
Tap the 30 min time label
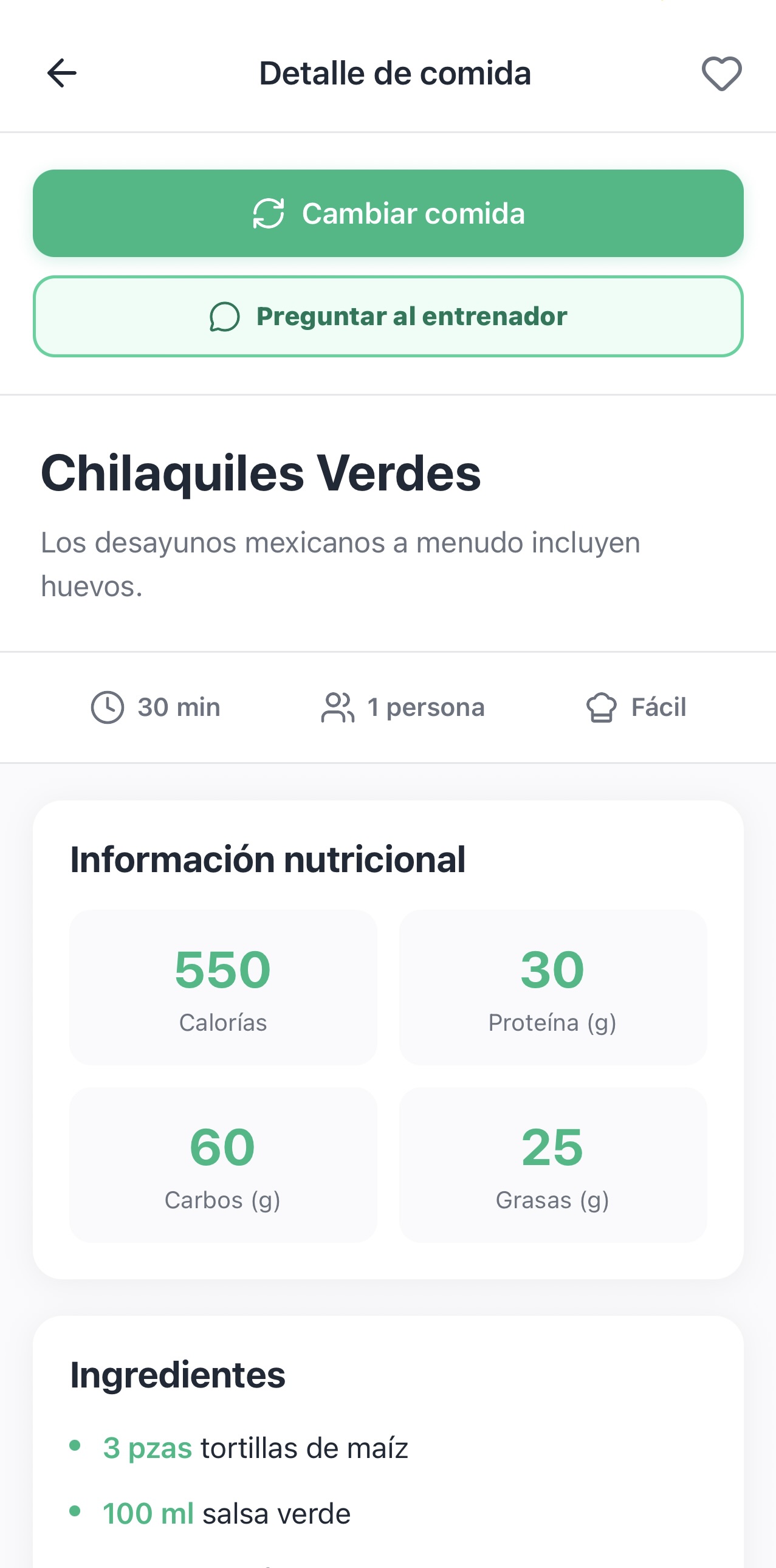tap(177, 707)
